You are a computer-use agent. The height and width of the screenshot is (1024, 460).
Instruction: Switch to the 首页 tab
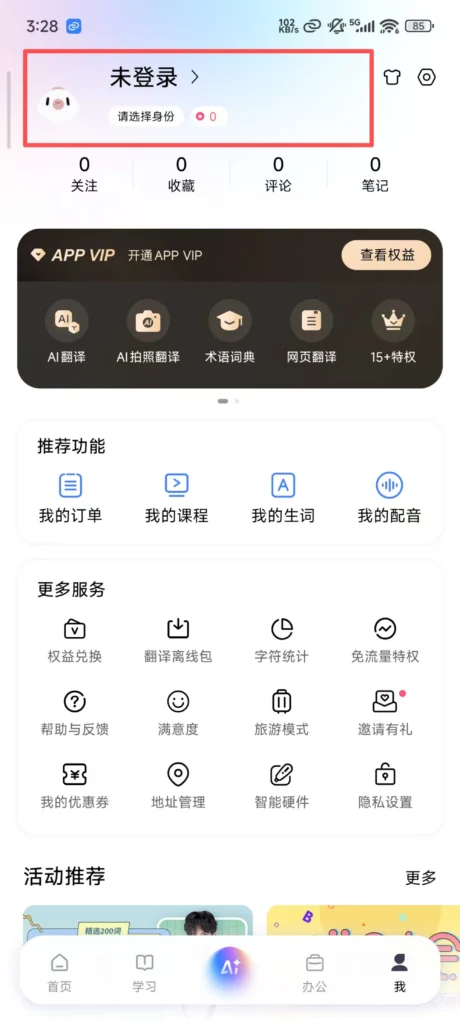(x=59, y=973)
